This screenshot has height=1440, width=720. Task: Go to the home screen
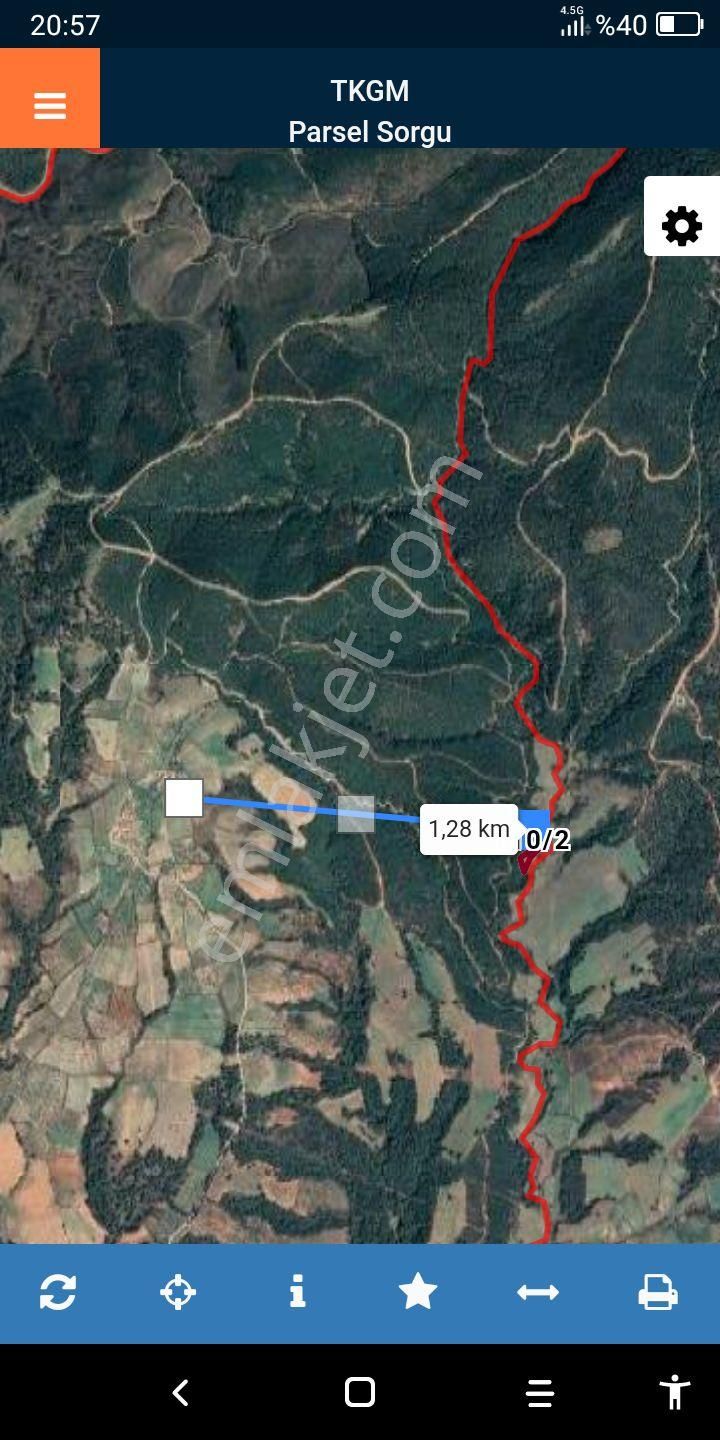[x=360, y=1392]
